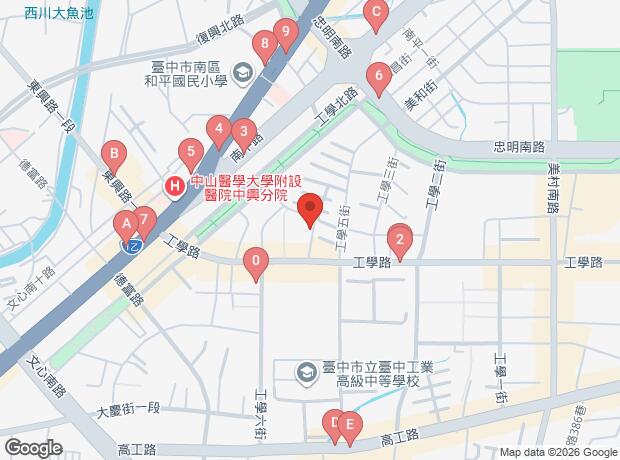Select map marker 4
The height and width of the screenshot is (460, 620).
click(218, 128)
